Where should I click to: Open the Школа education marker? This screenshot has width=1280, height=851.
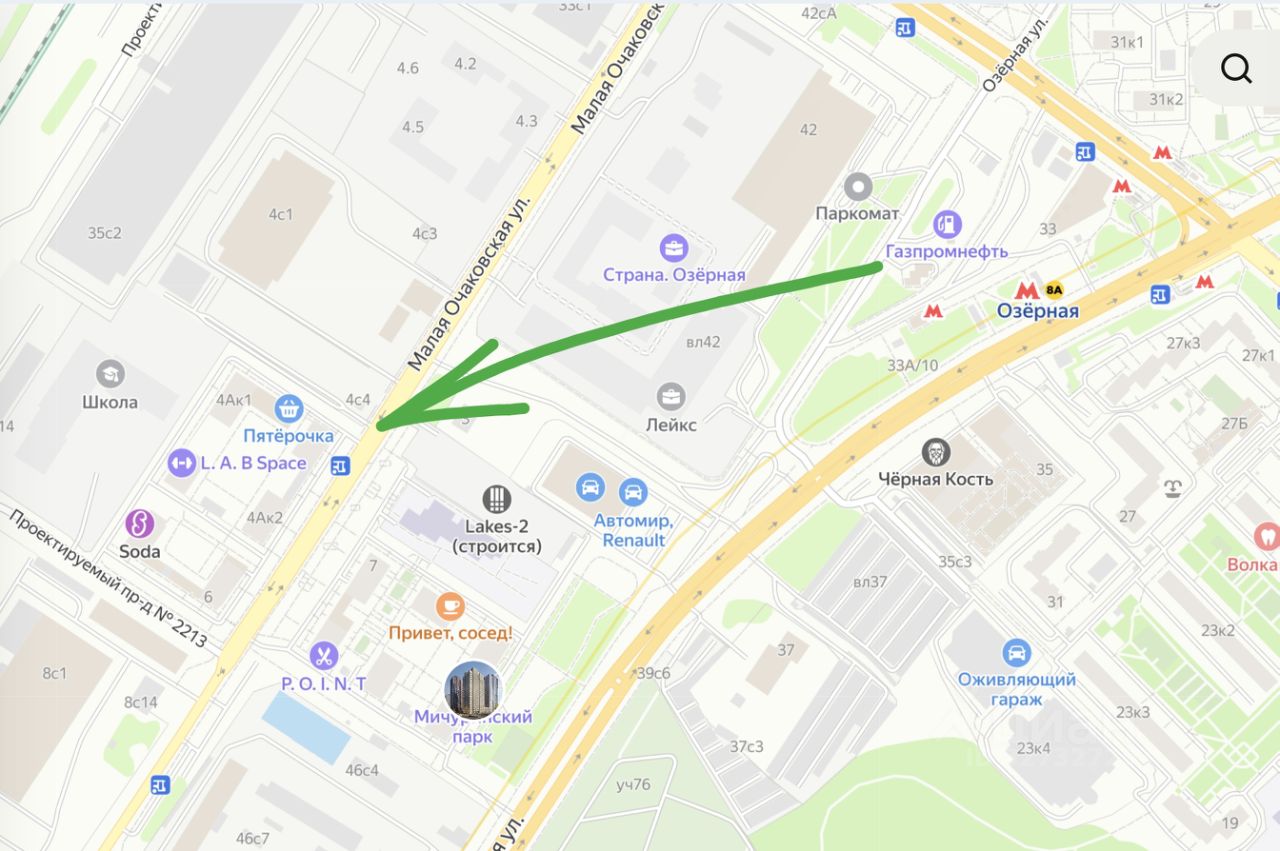tap(110, 374)
